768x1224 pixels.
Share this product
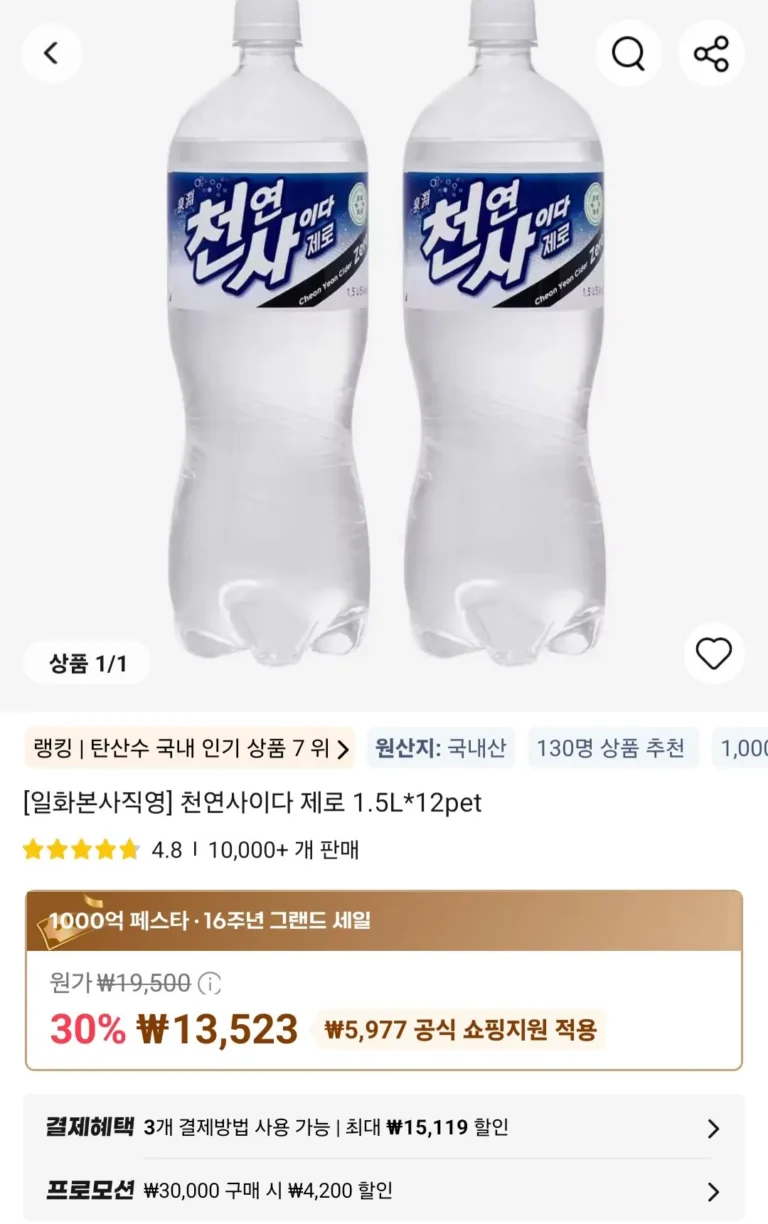[711, 53]
